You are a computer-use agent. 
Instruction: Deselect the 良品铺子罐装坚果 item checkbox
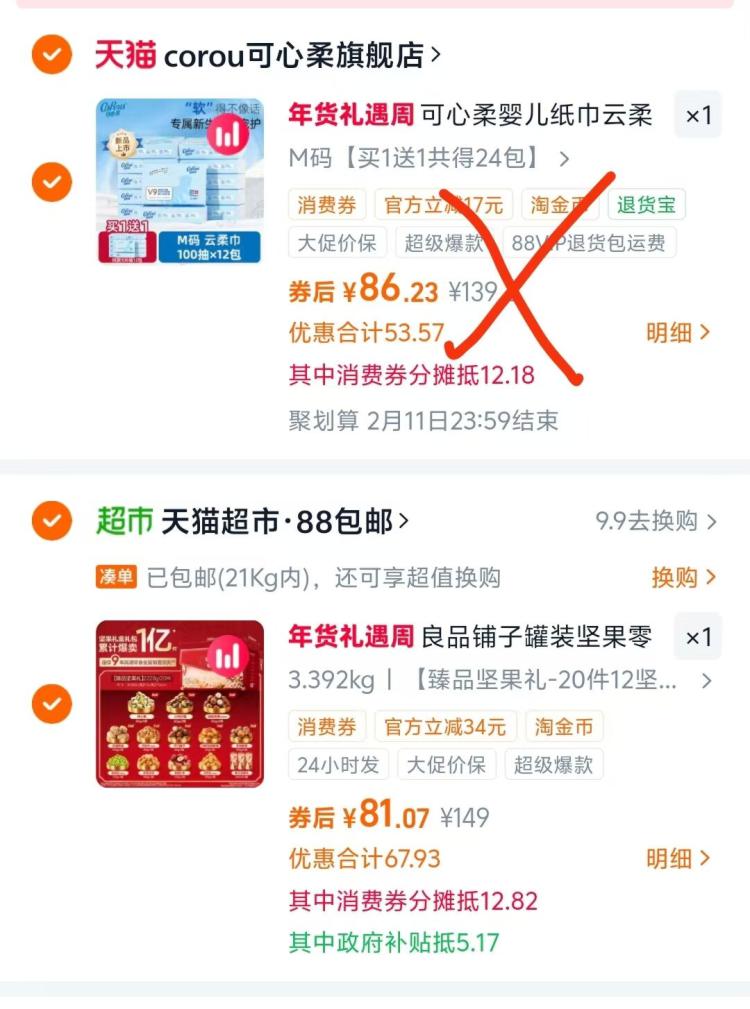[52, 703]
